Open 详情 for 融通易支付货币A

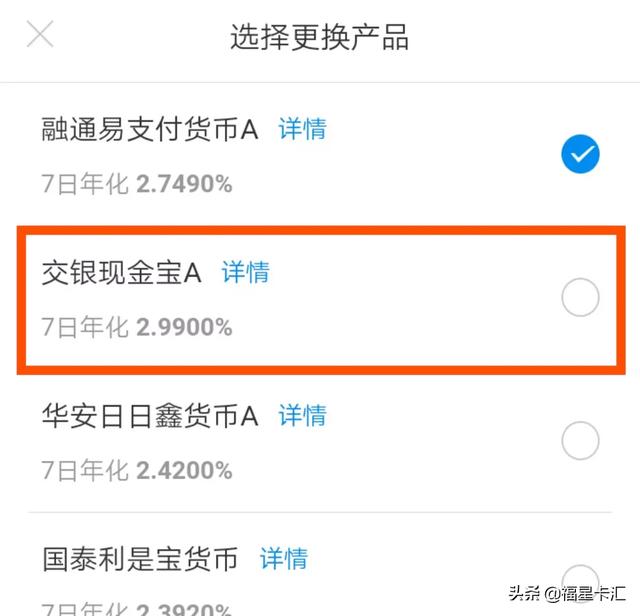[x=302, y=129]
